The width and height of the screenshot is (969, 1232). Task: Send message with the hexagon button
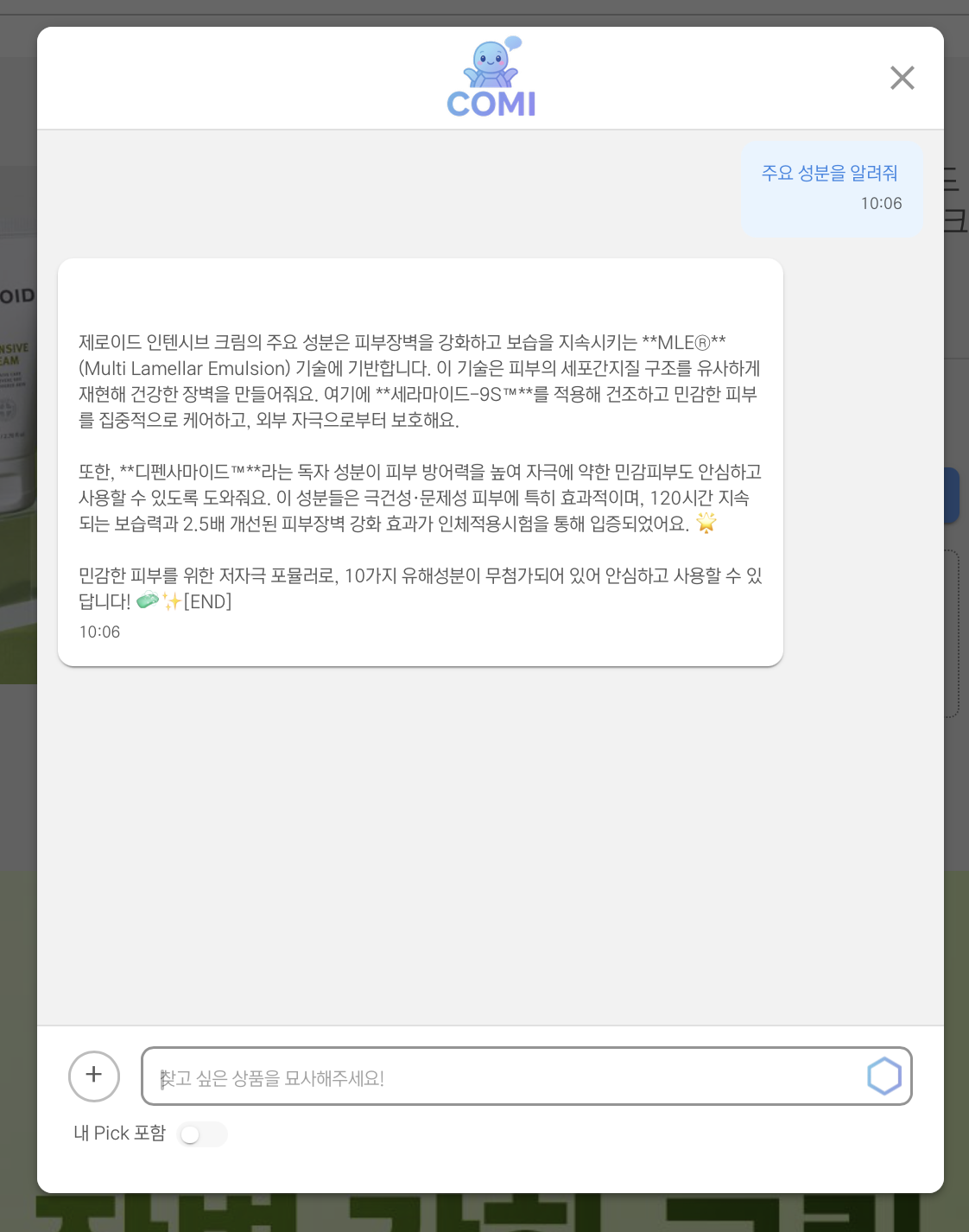[x=883, y=1076]
